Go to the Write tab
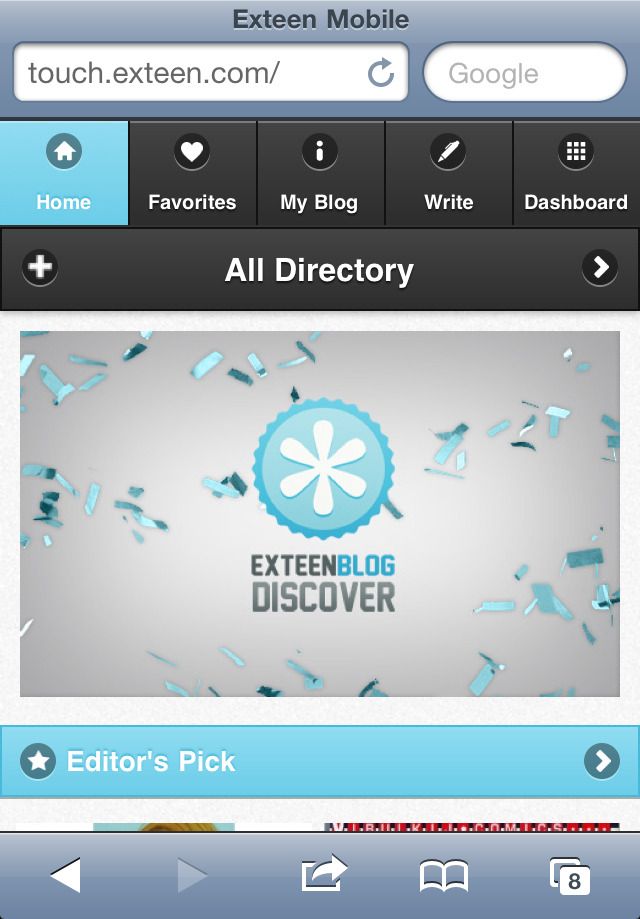The width and height of the screenshot is (640, 919). coord(448,175)
